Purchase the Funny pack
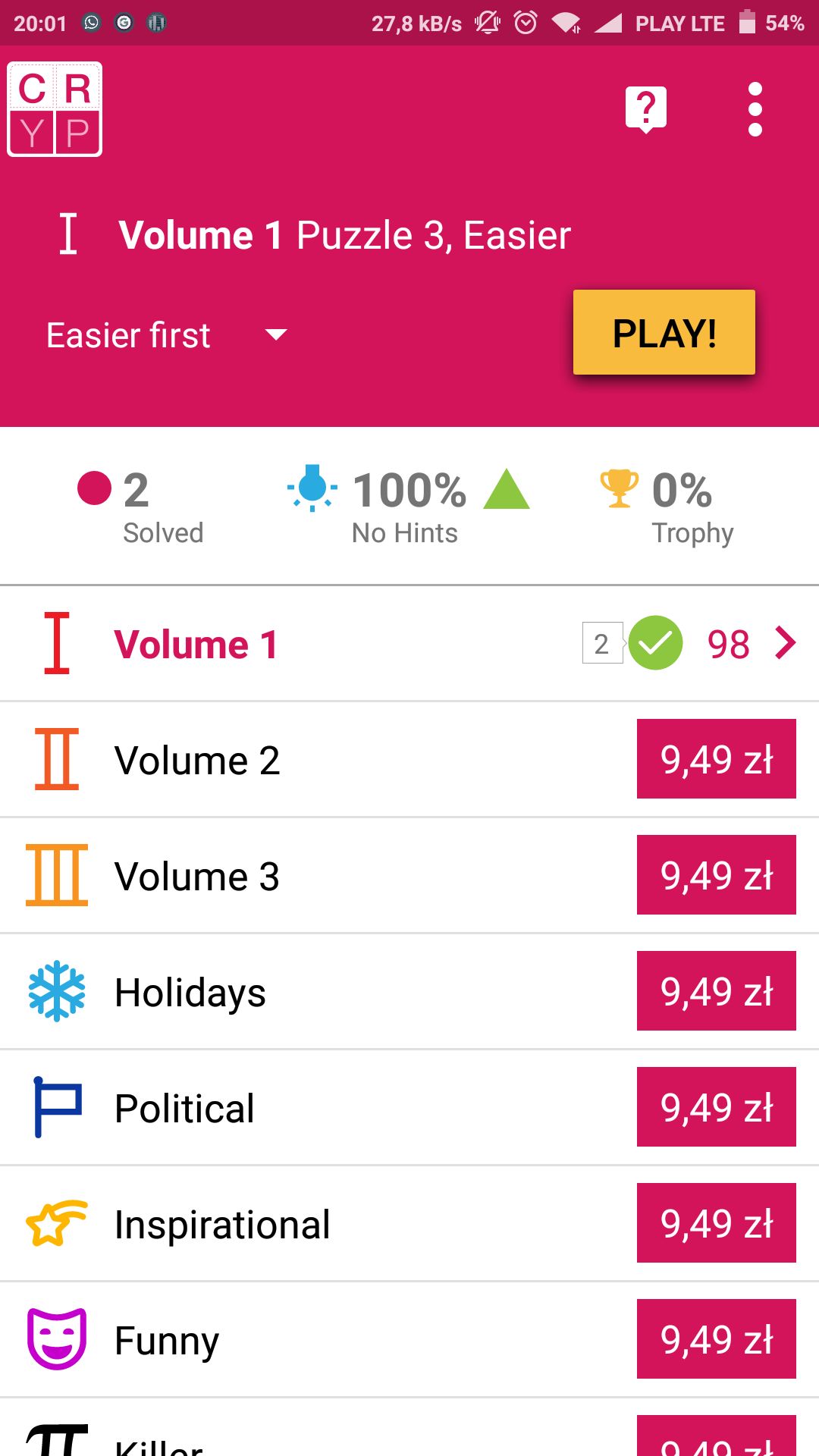 717,1339
